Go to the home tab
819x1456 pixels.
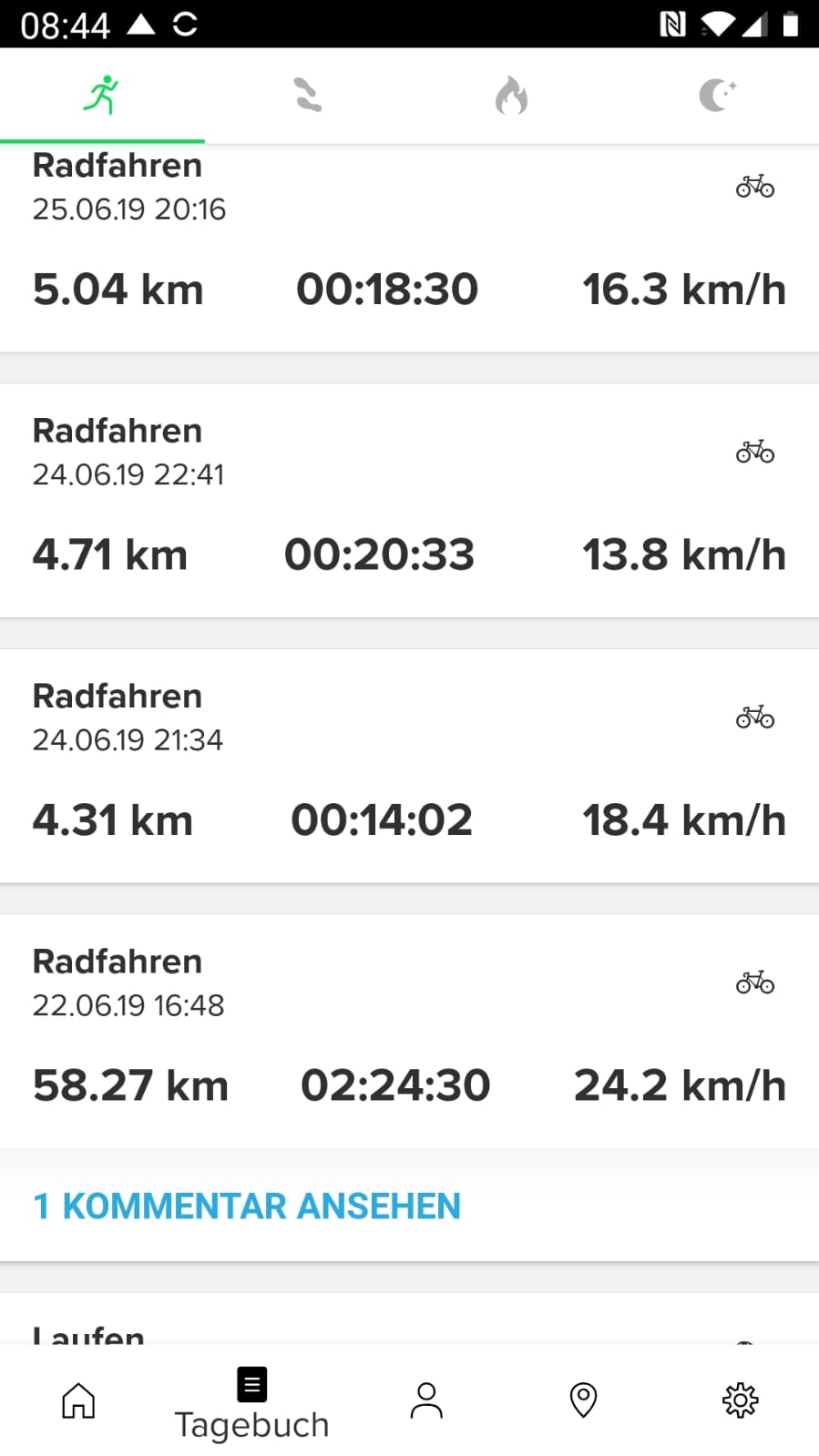pyautogui.click(x=78, y=1400)
